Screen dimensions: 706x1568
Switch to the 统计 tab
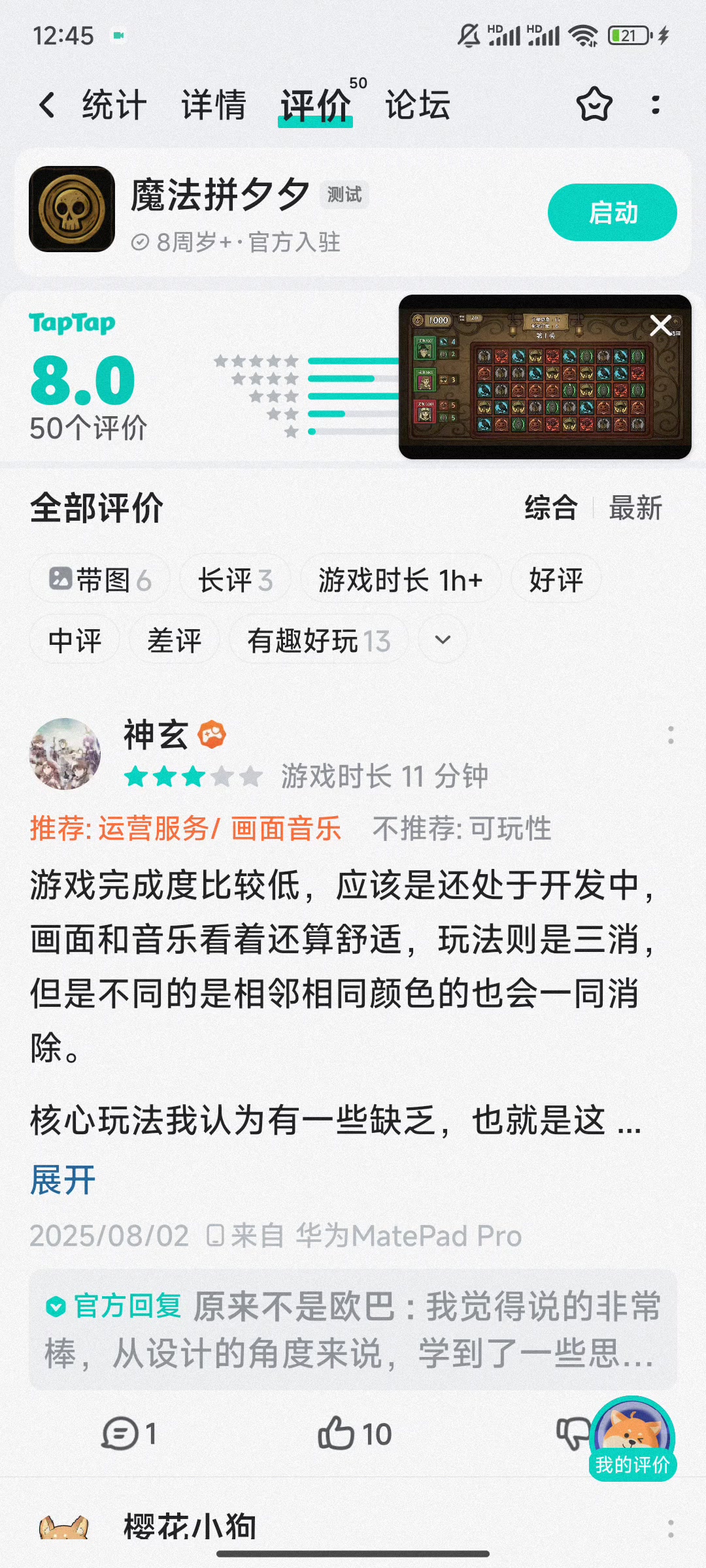tap(114, 105)
